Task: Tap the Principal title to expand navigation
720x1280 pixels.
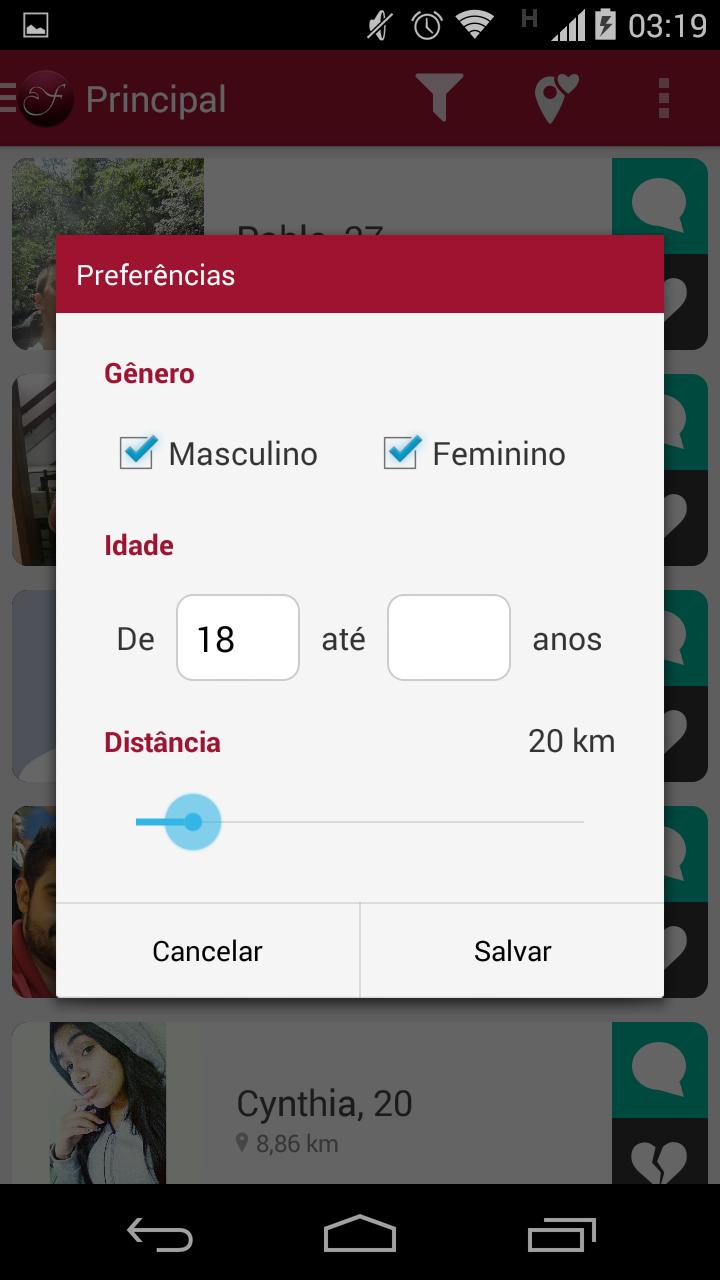Action: [156, 98]
